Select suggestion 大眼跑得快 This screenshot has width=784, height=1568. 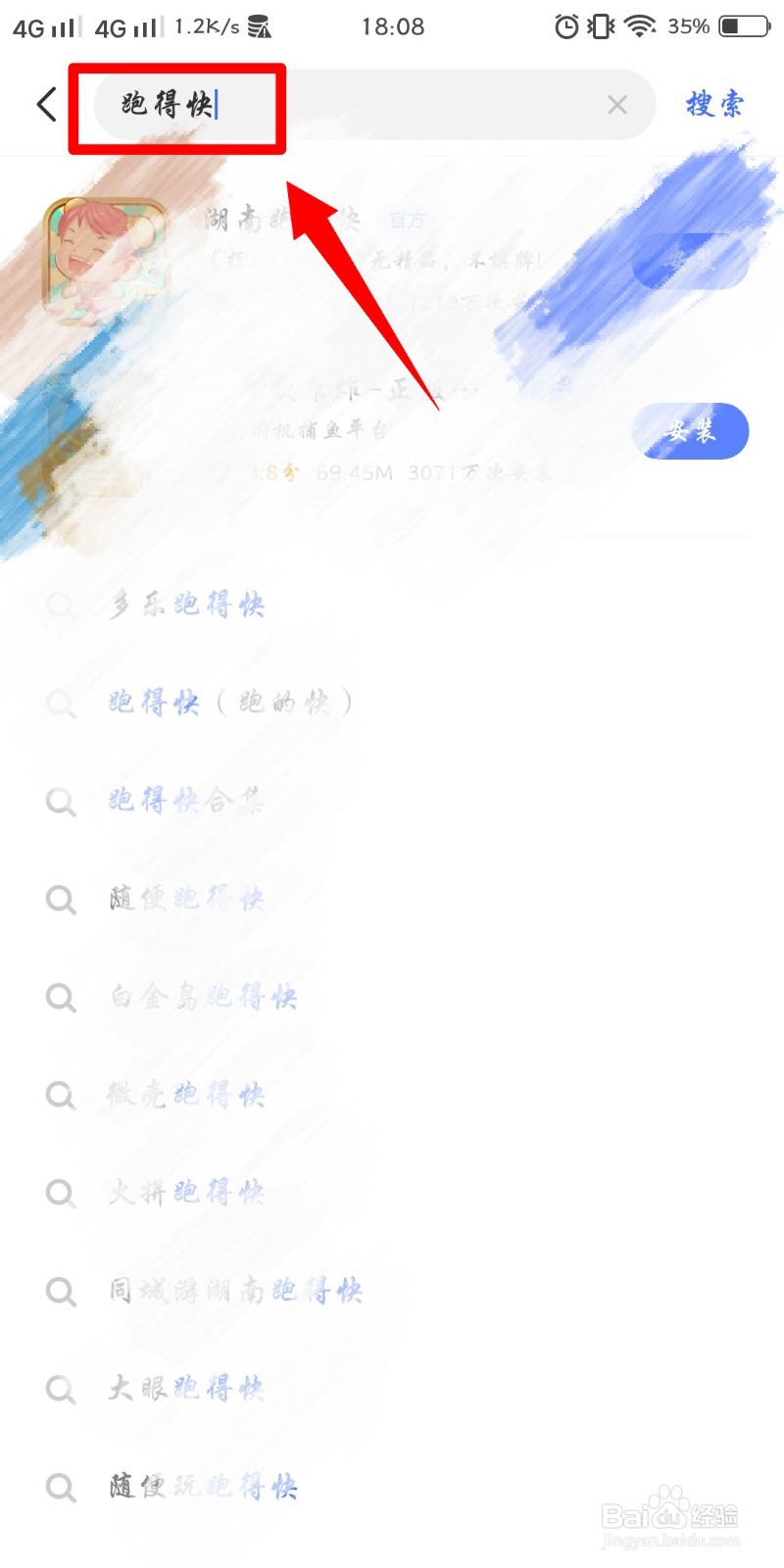(x=186, y=1390)
